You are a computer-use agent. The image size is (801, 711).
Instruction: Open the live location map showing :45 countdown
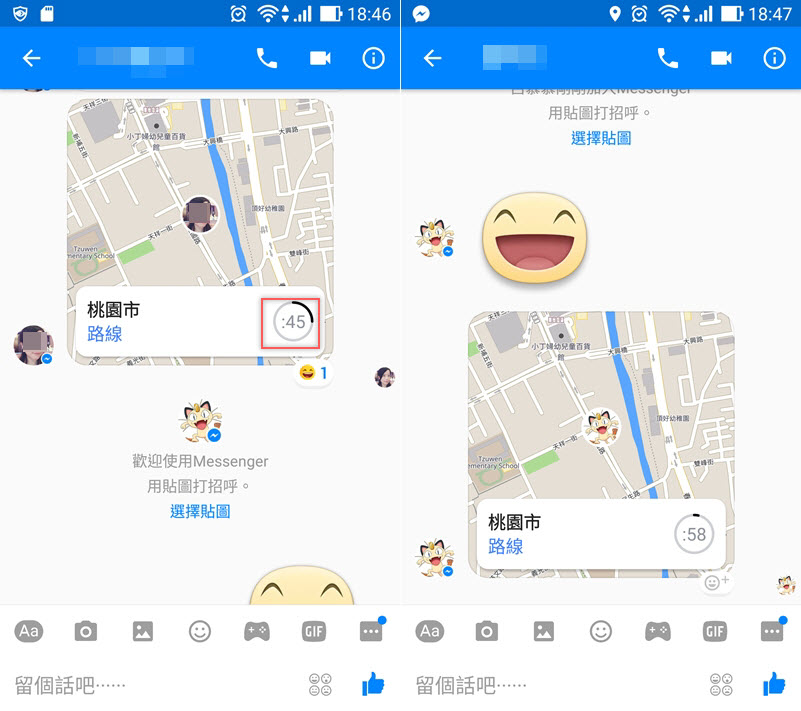tap(200, 190)
